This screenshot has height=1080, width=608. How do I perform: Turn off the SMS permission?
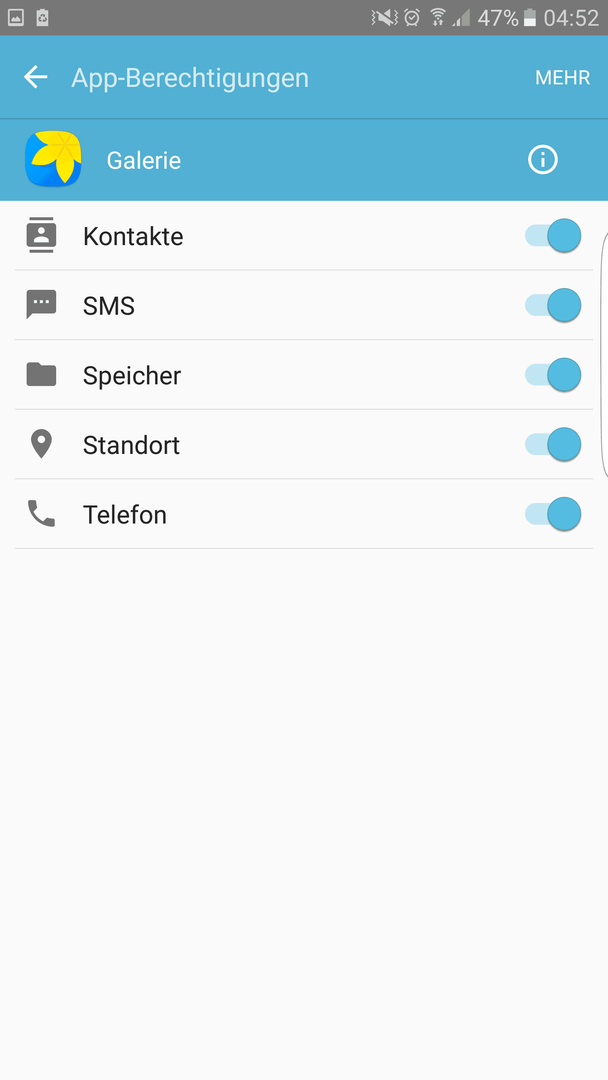(553, 305)
